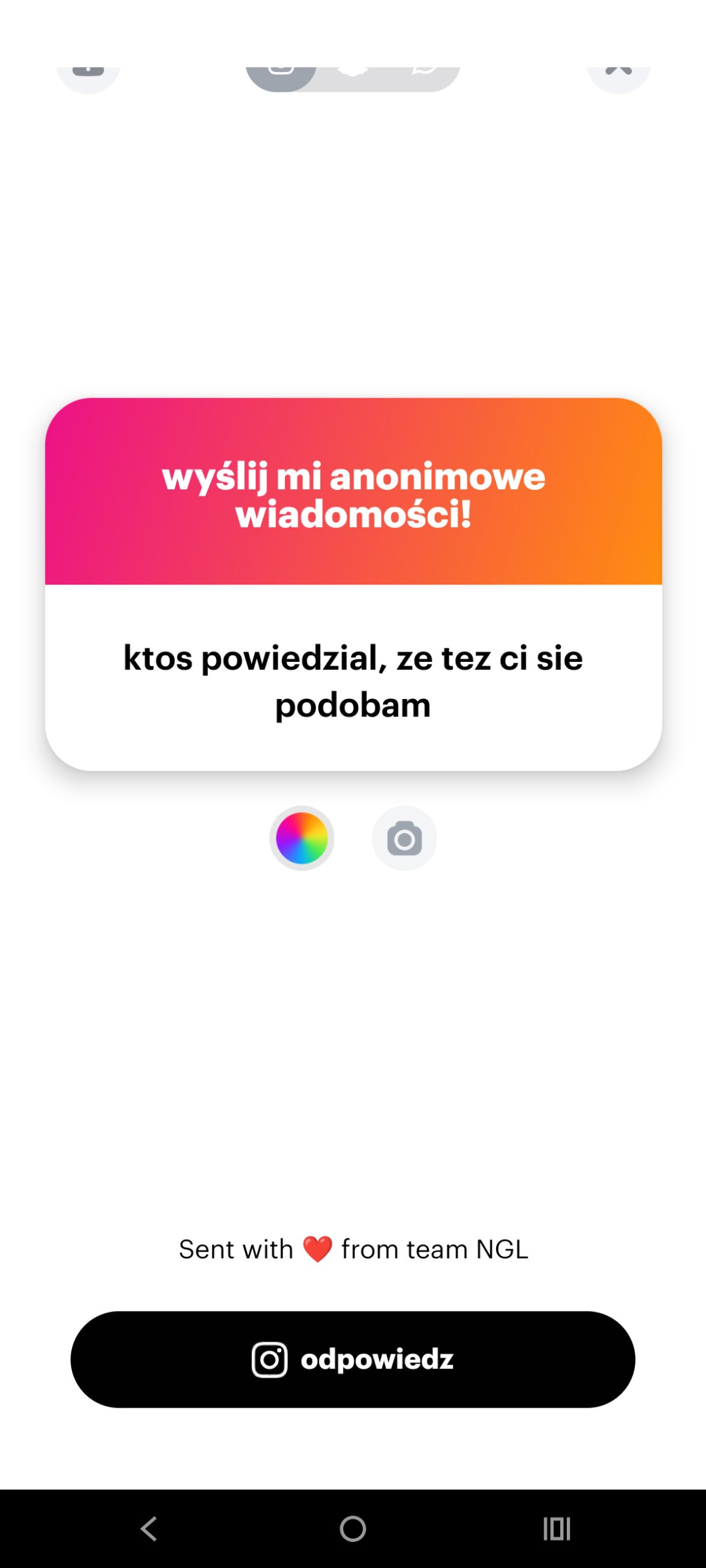Viewport: 706px width, 1568px height.
Task: Go back with the system back button
Action: pyautogui.click(x=149, y=1529)
